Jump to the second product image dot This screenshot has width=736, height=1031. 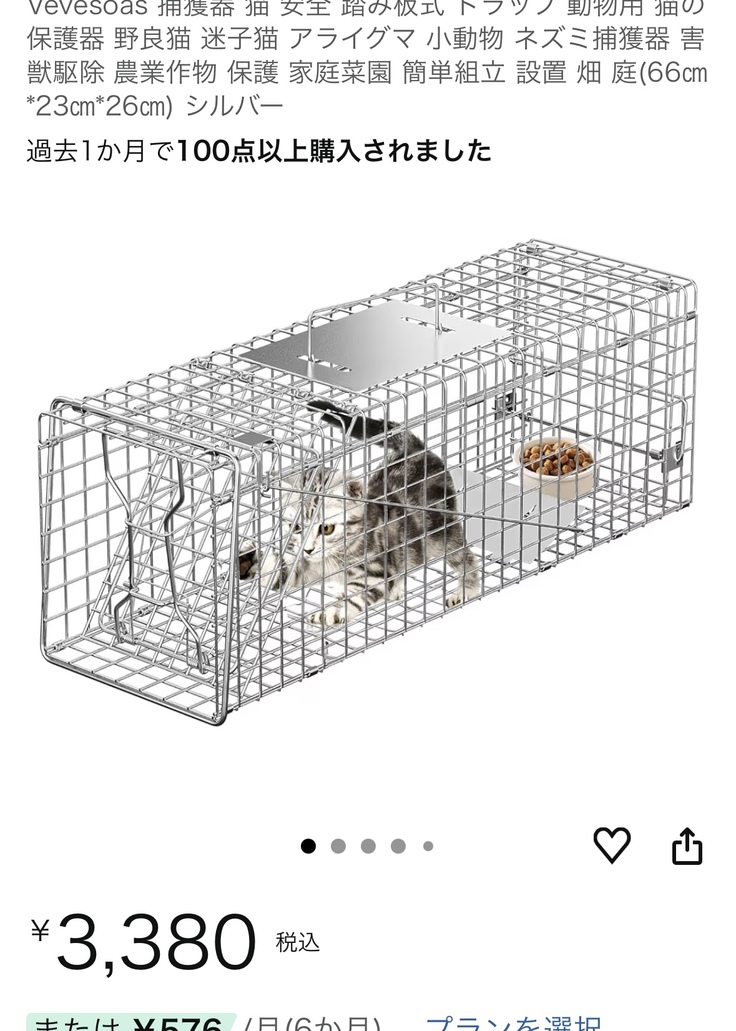click(x=338, y=846)
